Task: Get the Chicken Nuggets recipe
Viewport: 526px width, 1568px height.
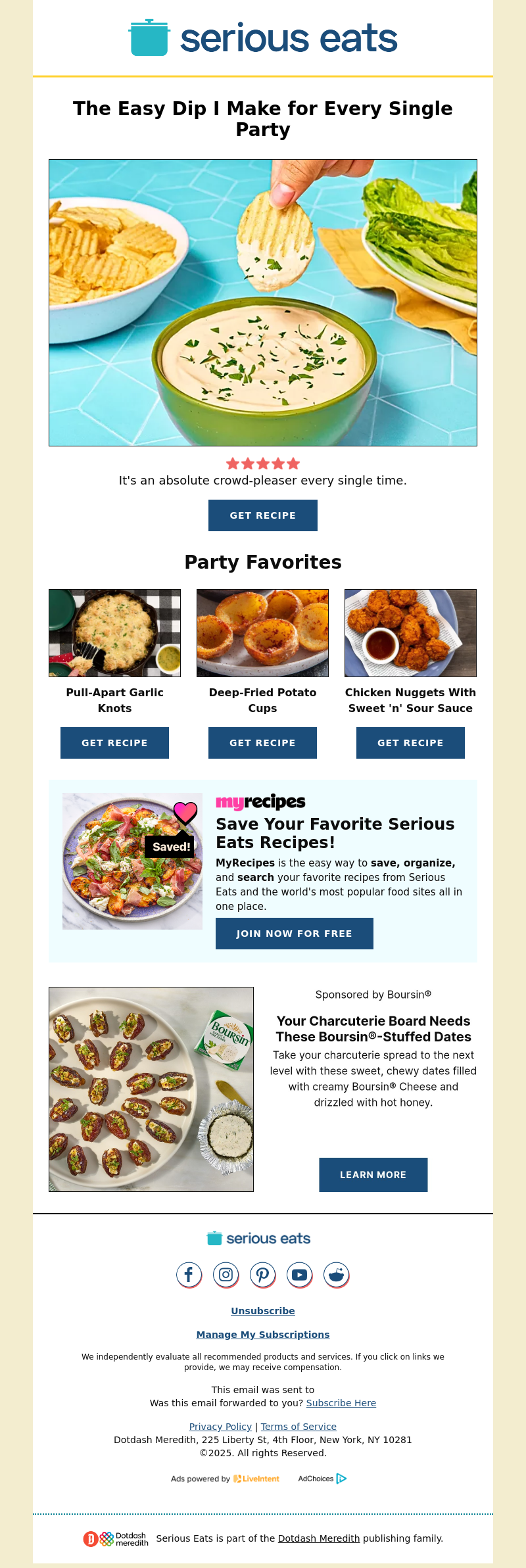Action: click(x=410, y=743)
